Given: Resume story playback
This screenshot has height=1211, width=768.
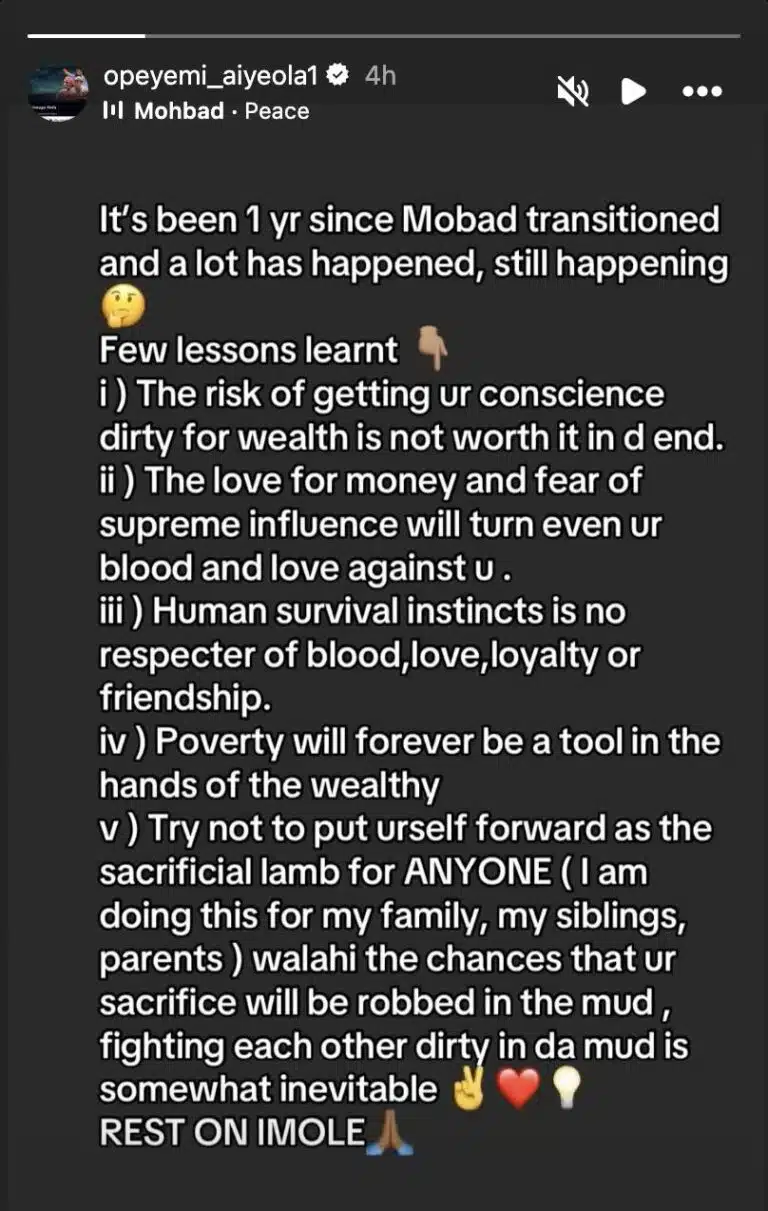Looking at the screenshot, I should click(x=632, y=93).
